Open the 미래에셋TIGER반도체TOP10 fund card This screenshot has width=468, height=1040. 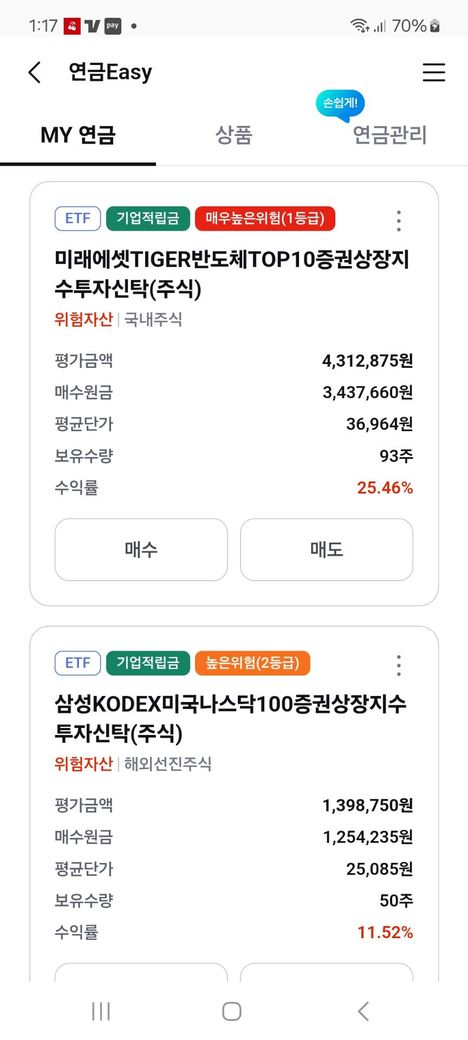pos(234,393)
